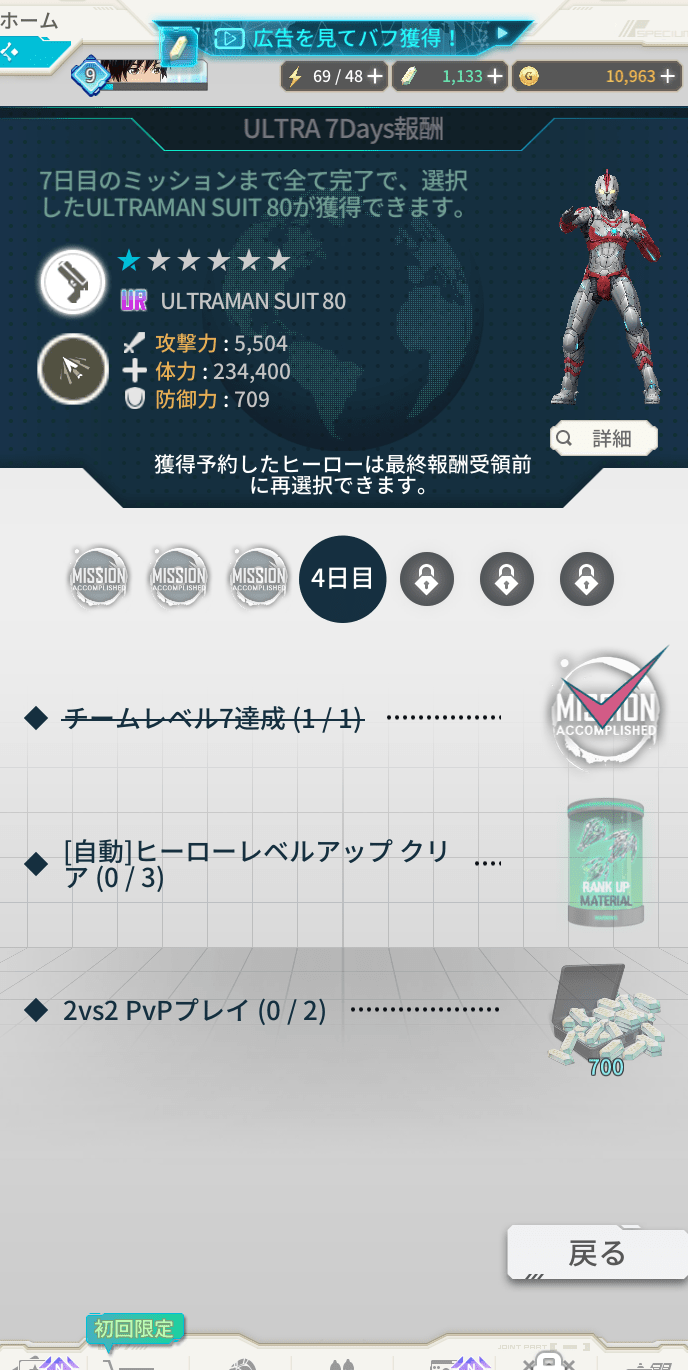View the first completed mission day
Image resolution: width=688 pixels, height=1370 pixels.
pyautogui.click(x=98, y=578)
